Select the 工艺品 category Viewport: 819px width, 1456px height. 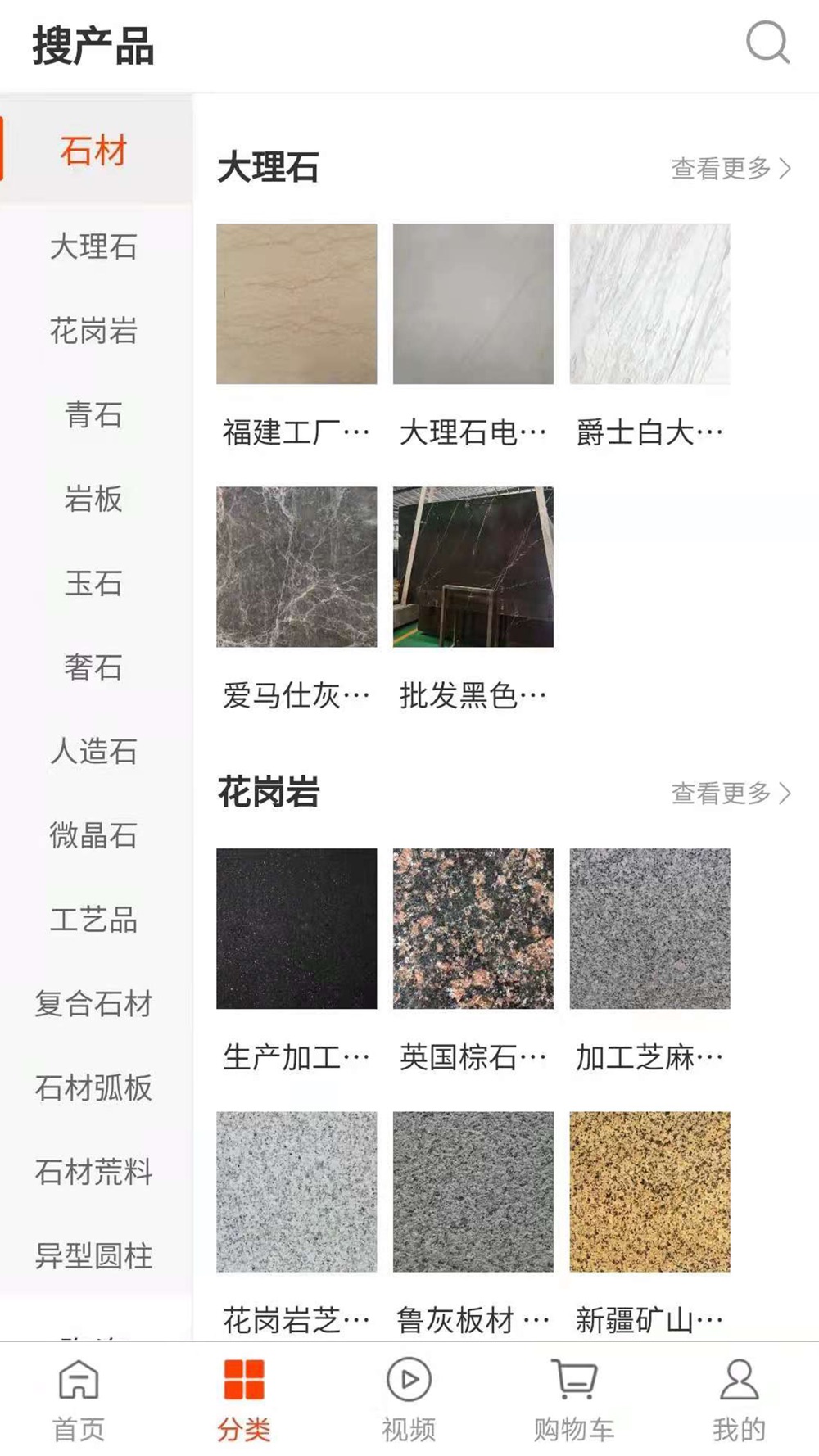(93, 920)
